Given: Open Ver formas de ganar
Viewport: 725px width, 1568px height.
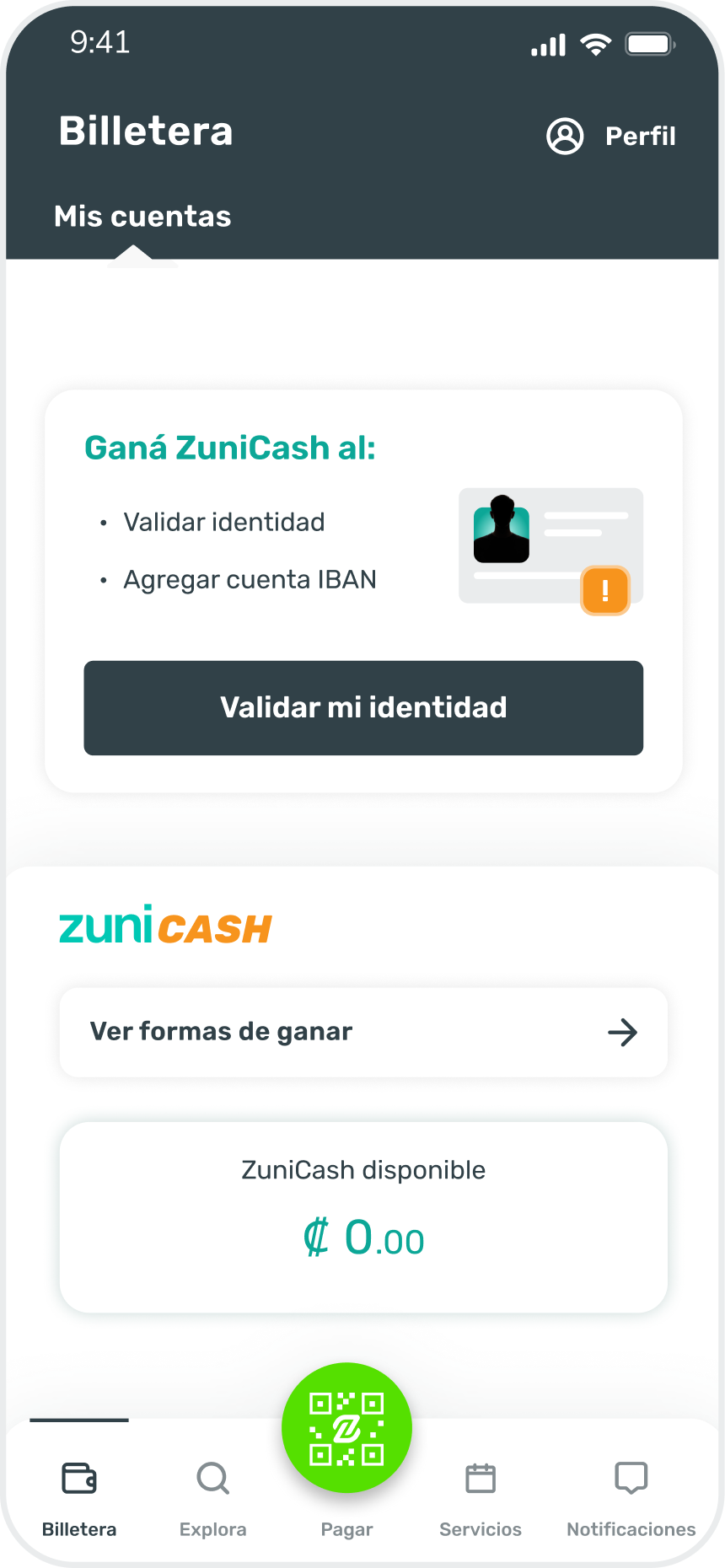Looking at the screenshot, I should (363, 1032).
